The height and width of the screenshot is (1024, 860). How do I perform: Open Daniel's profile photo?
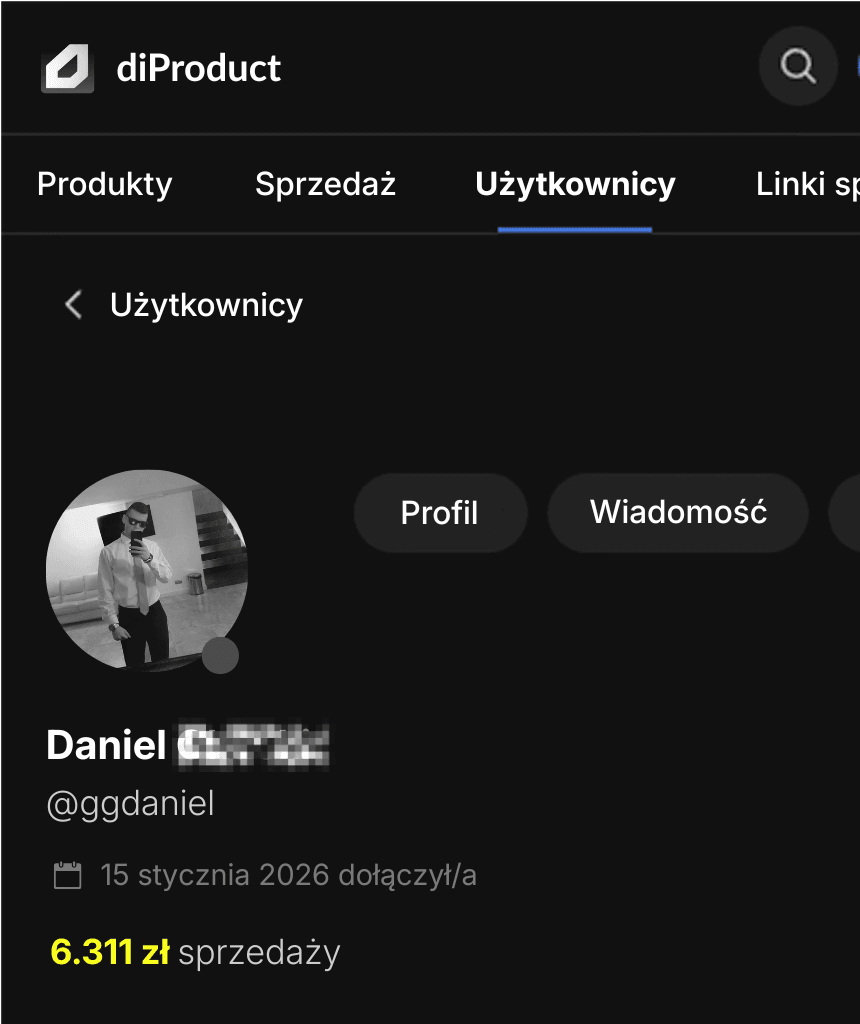[x=146, y=570]
